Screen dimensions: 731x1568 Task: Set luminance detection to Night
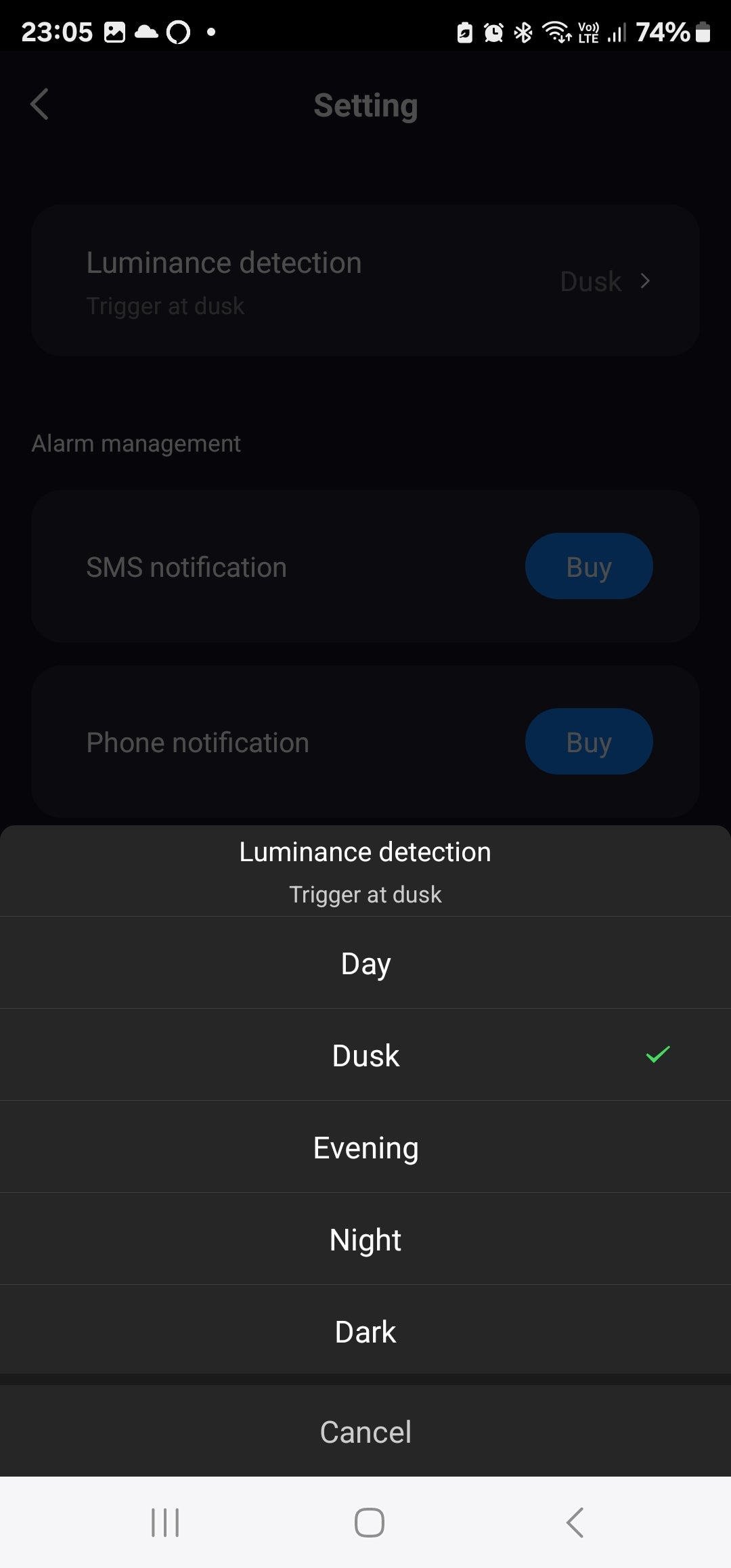click(x=365, y=1239)
